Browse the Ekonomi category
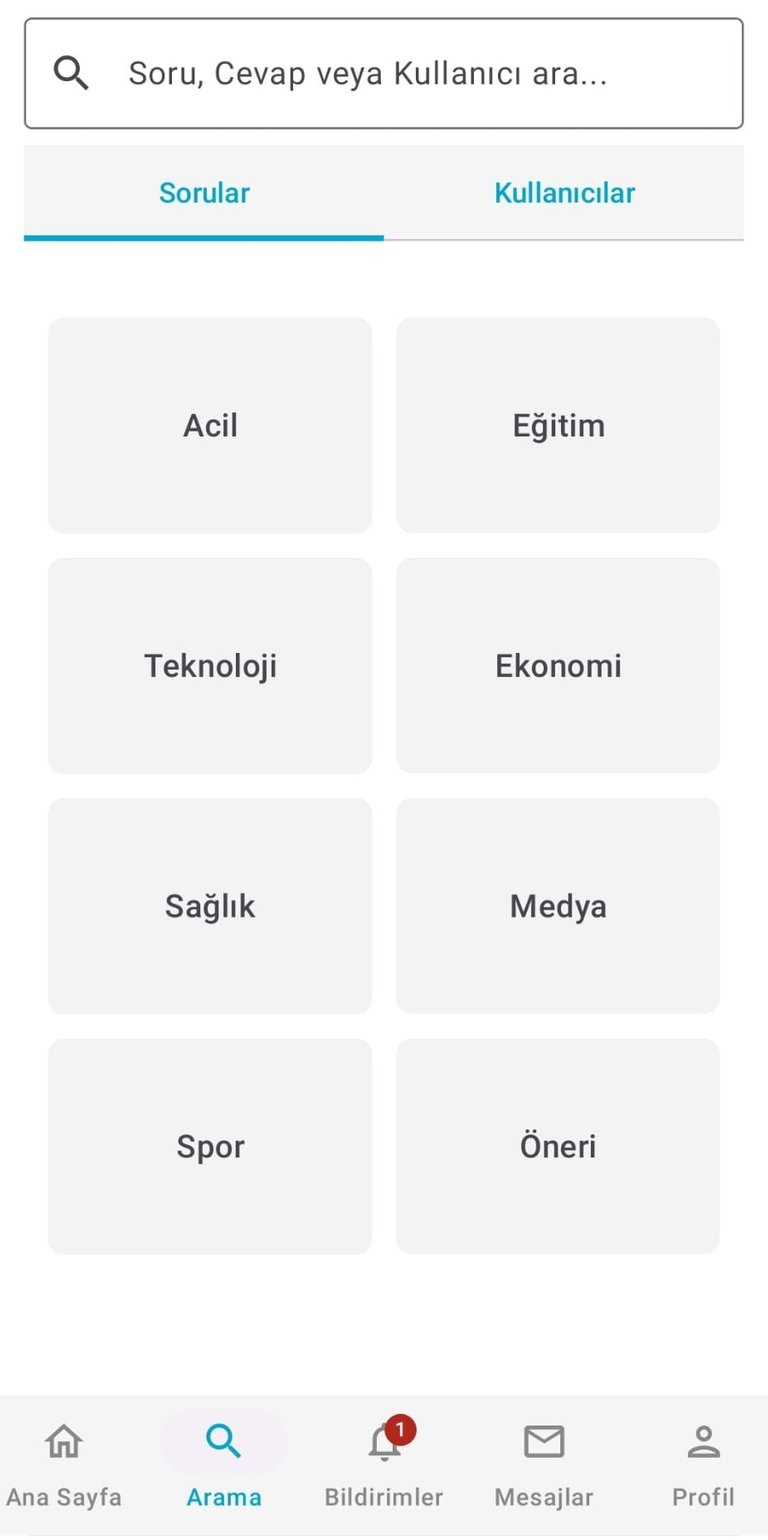 point(558,665)
